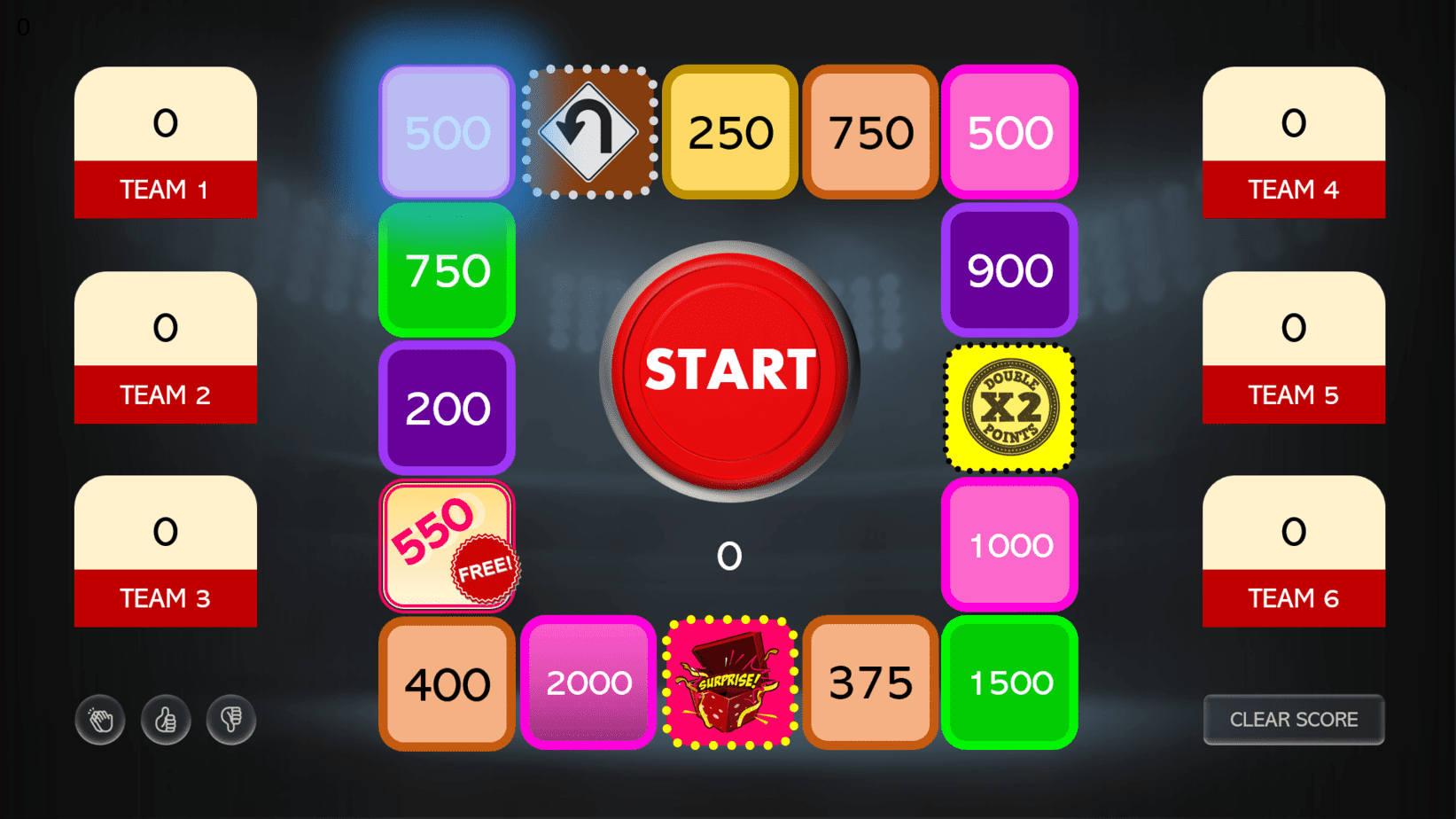Select the Team 5 score card
Viewport: 1456px width, 819px height.
coord(1293,347)
